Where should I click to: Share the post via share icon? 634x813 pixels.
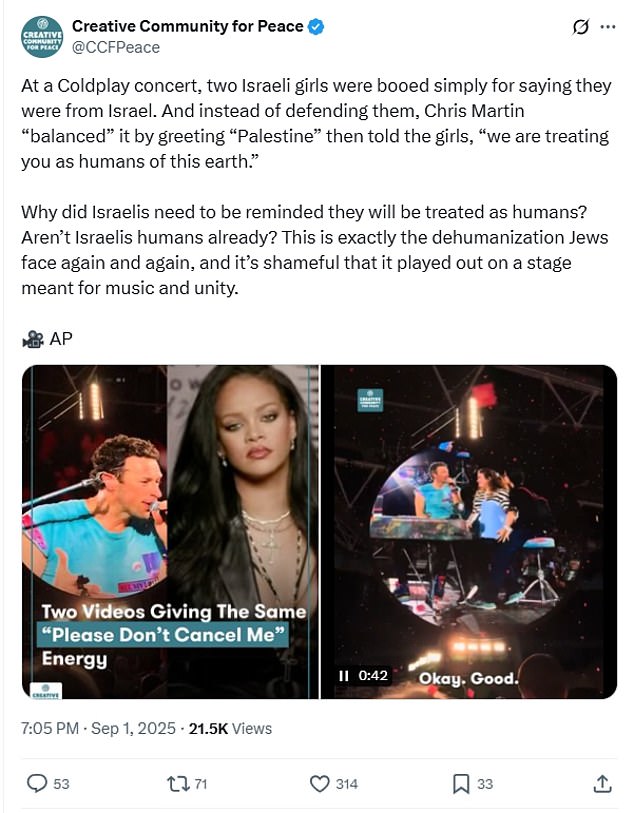point(603,784)
